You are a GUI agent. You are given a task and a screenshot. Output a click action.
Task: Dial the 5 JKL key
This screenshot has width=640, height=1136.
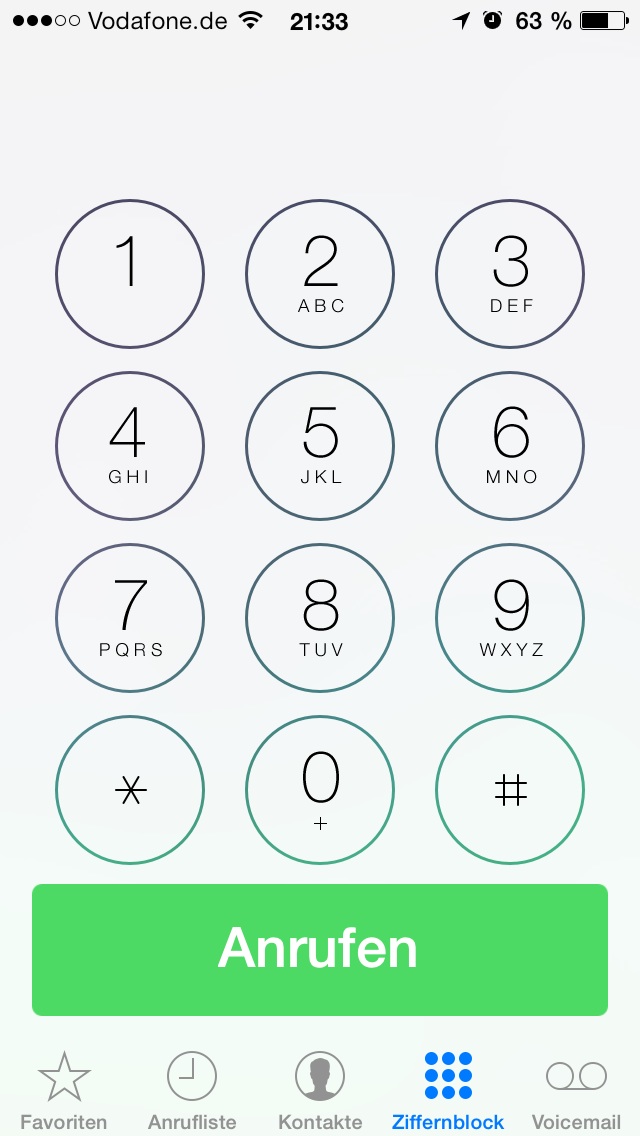point(320,446)
